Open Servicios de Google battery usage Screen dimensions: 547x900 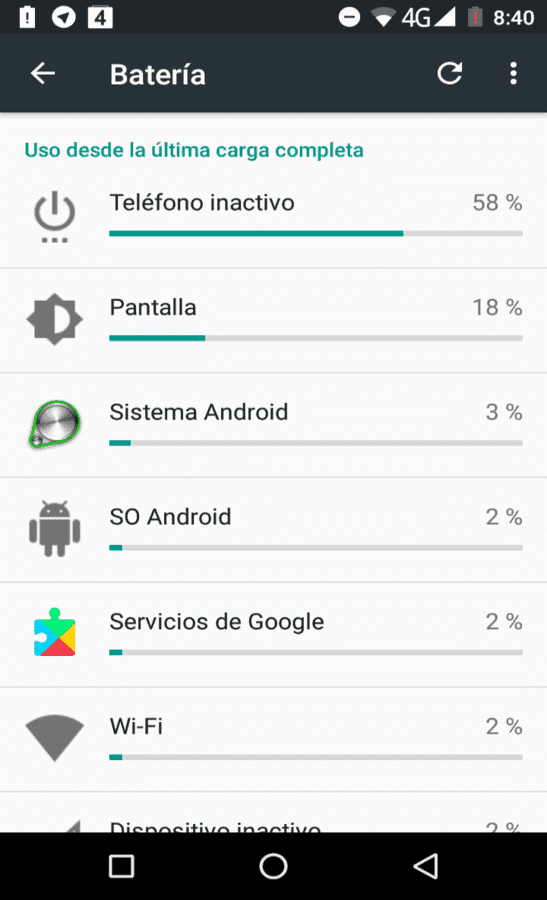click(273, 635)
